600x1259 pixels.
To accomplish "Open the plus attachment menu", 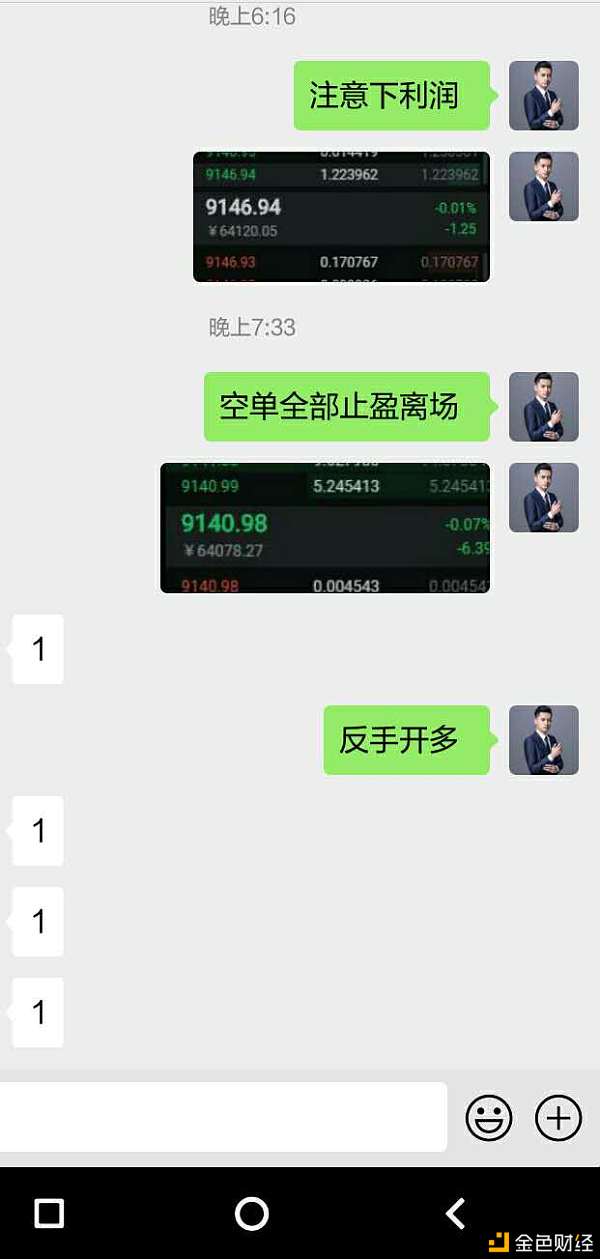I will [x=558, y=1117].
